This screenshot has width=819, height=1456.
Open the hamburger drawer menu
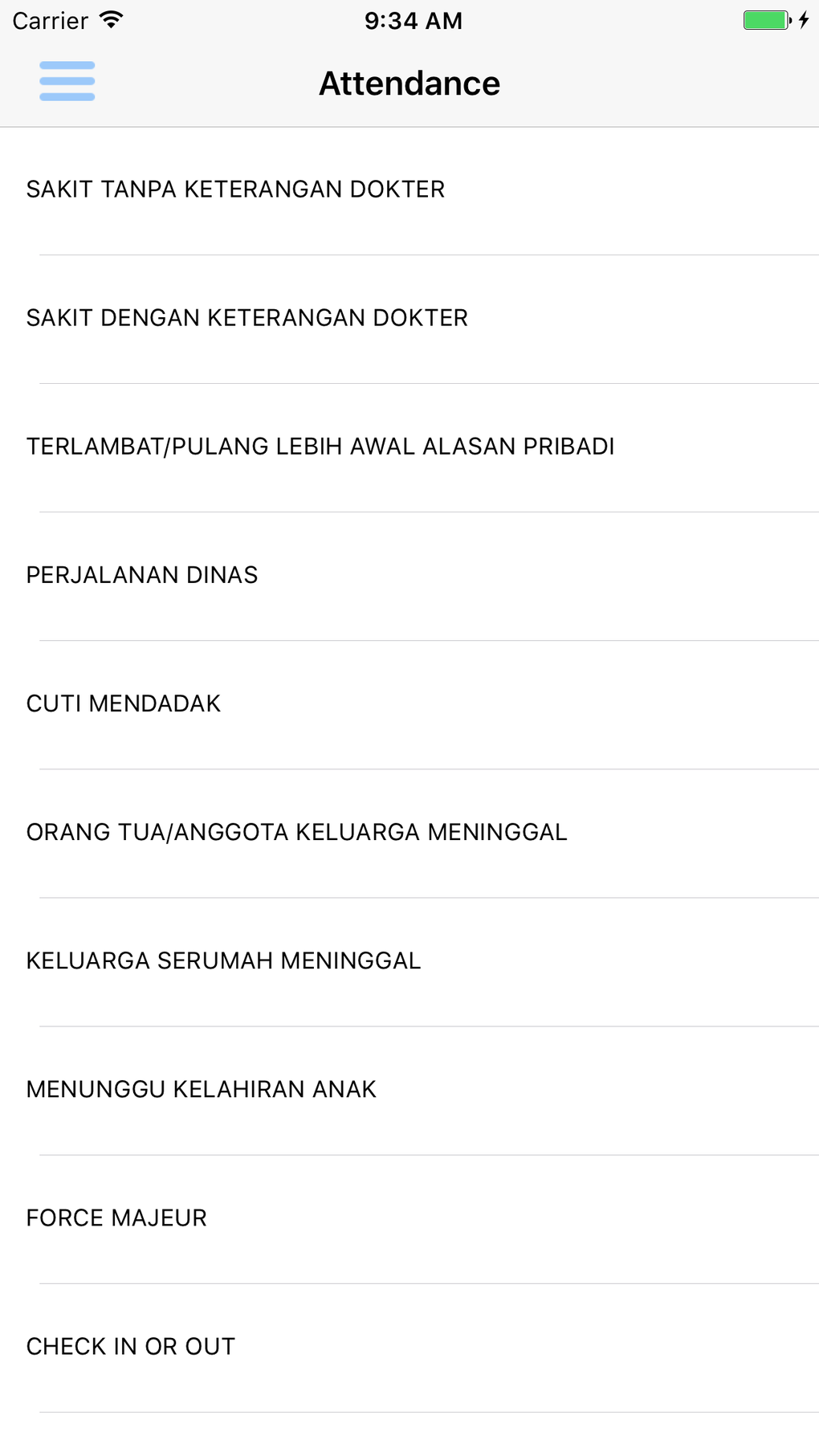67,81
